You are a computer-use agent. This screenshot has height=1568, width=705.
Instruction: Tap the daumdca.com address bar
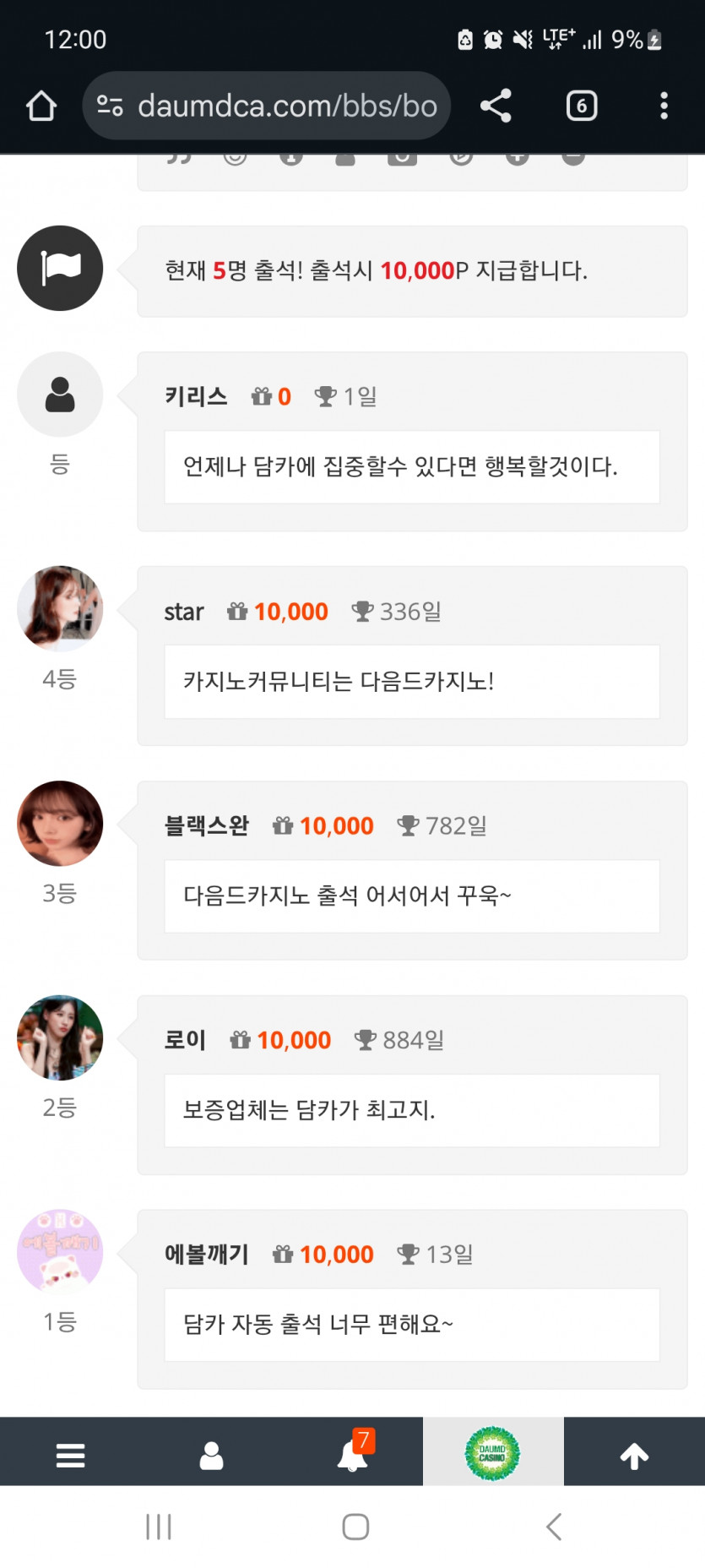(x=287, y=106)
